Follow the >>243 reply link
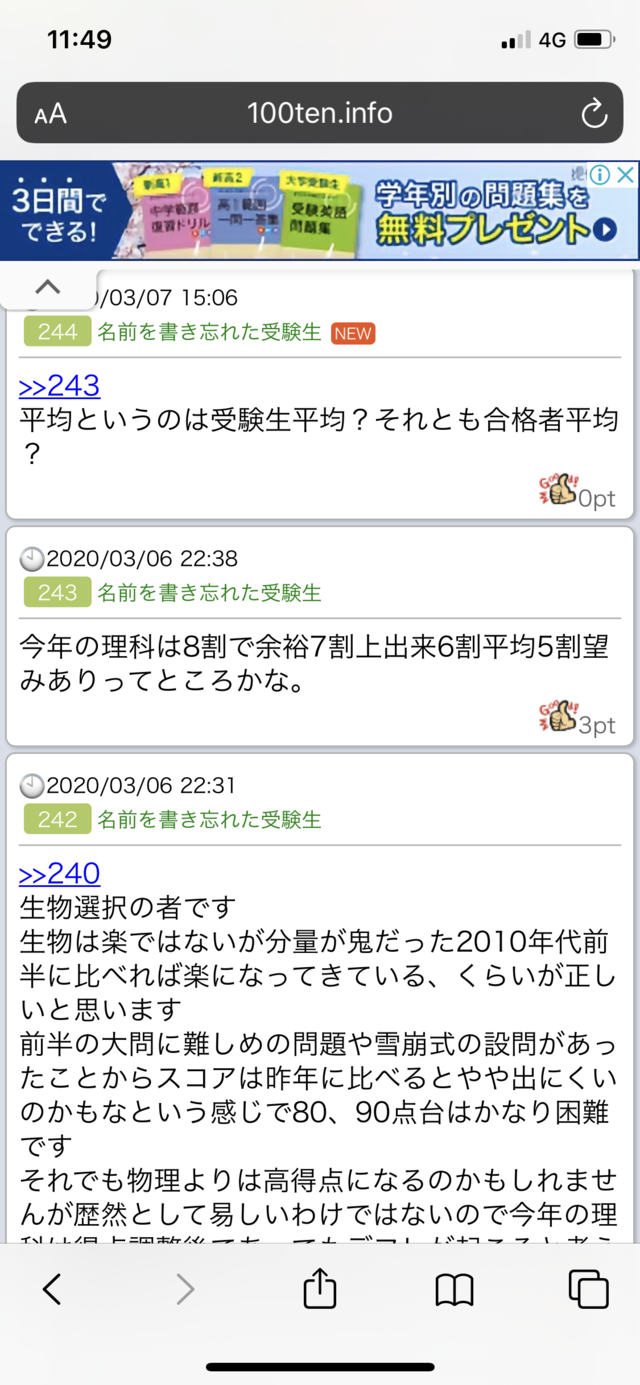Viewport: 640px width, 1385px height. coord(59,385)
